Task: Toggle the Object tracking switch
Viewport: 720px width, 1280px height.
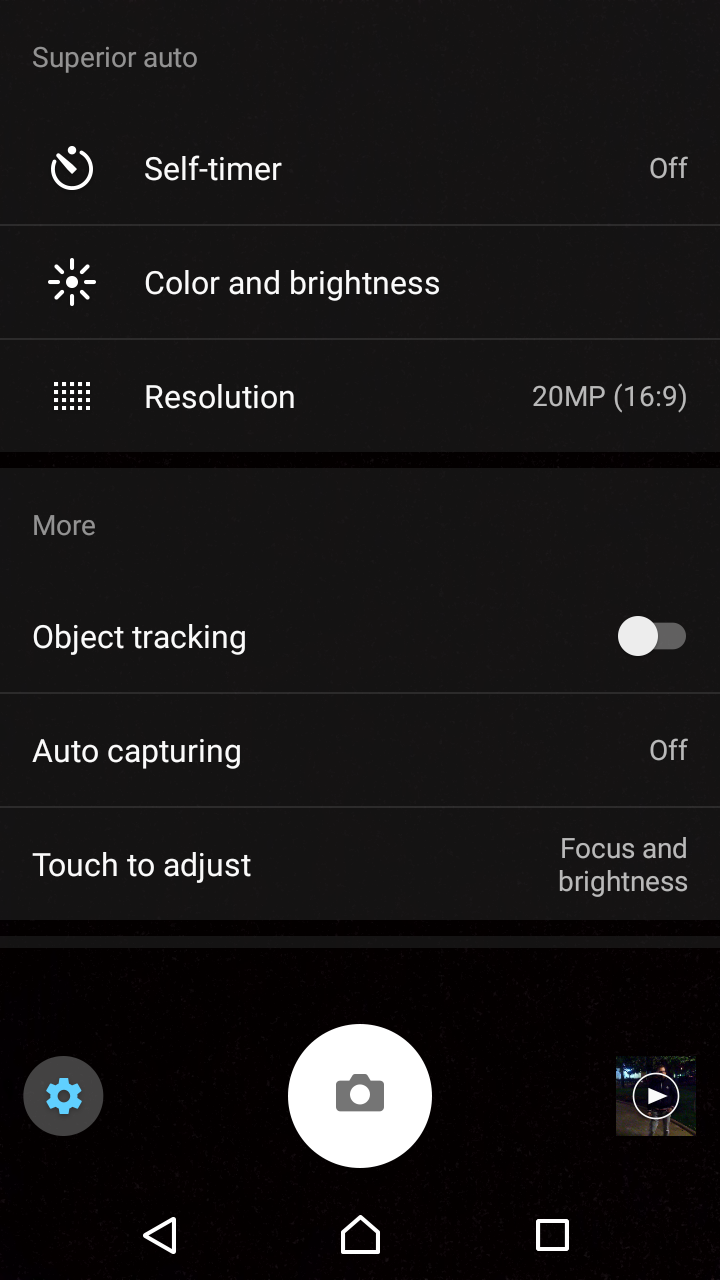Action: coord(652,636)
